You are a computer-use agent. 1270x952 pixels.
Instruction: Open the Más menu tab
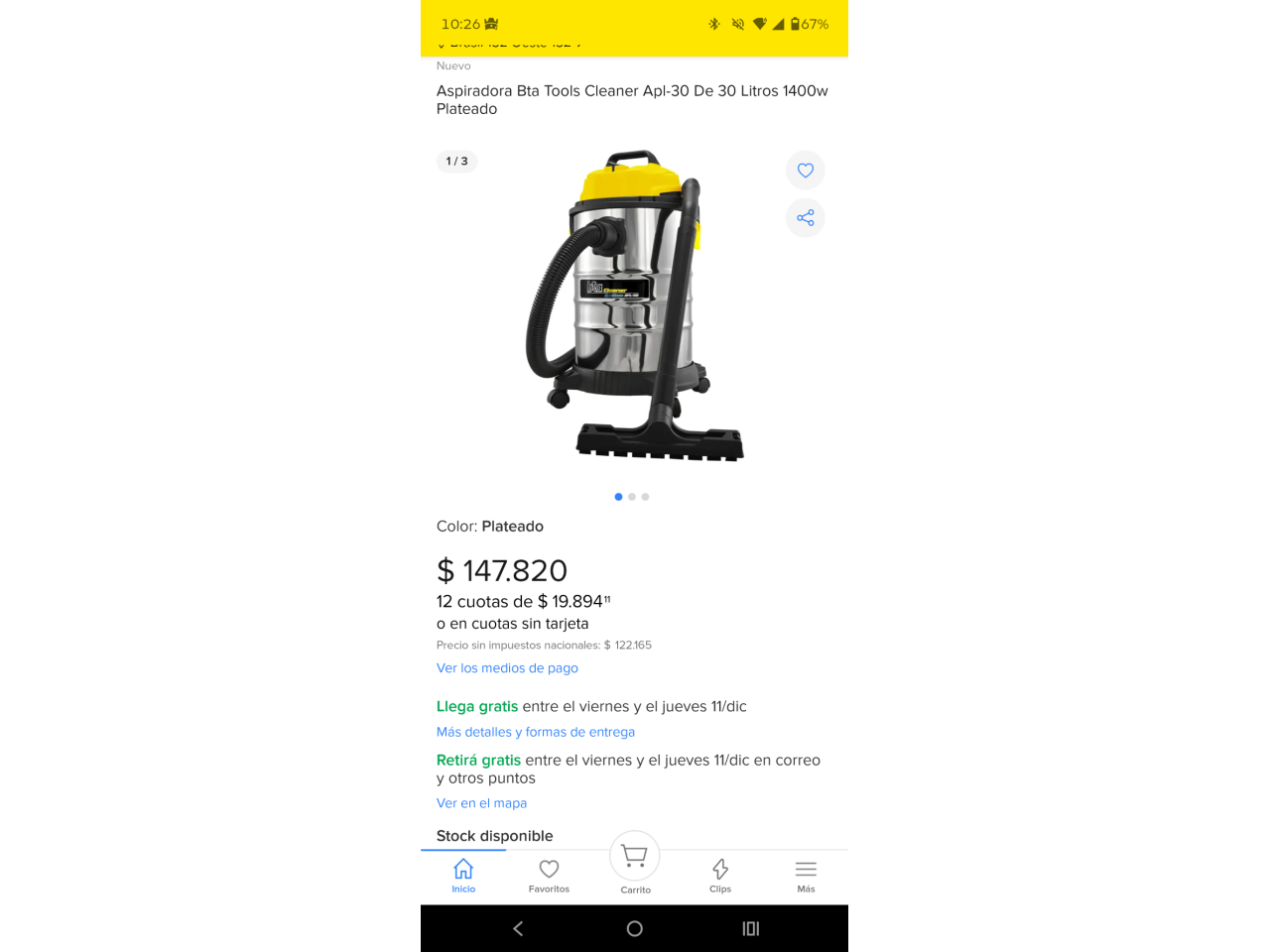tap(806, 876)
